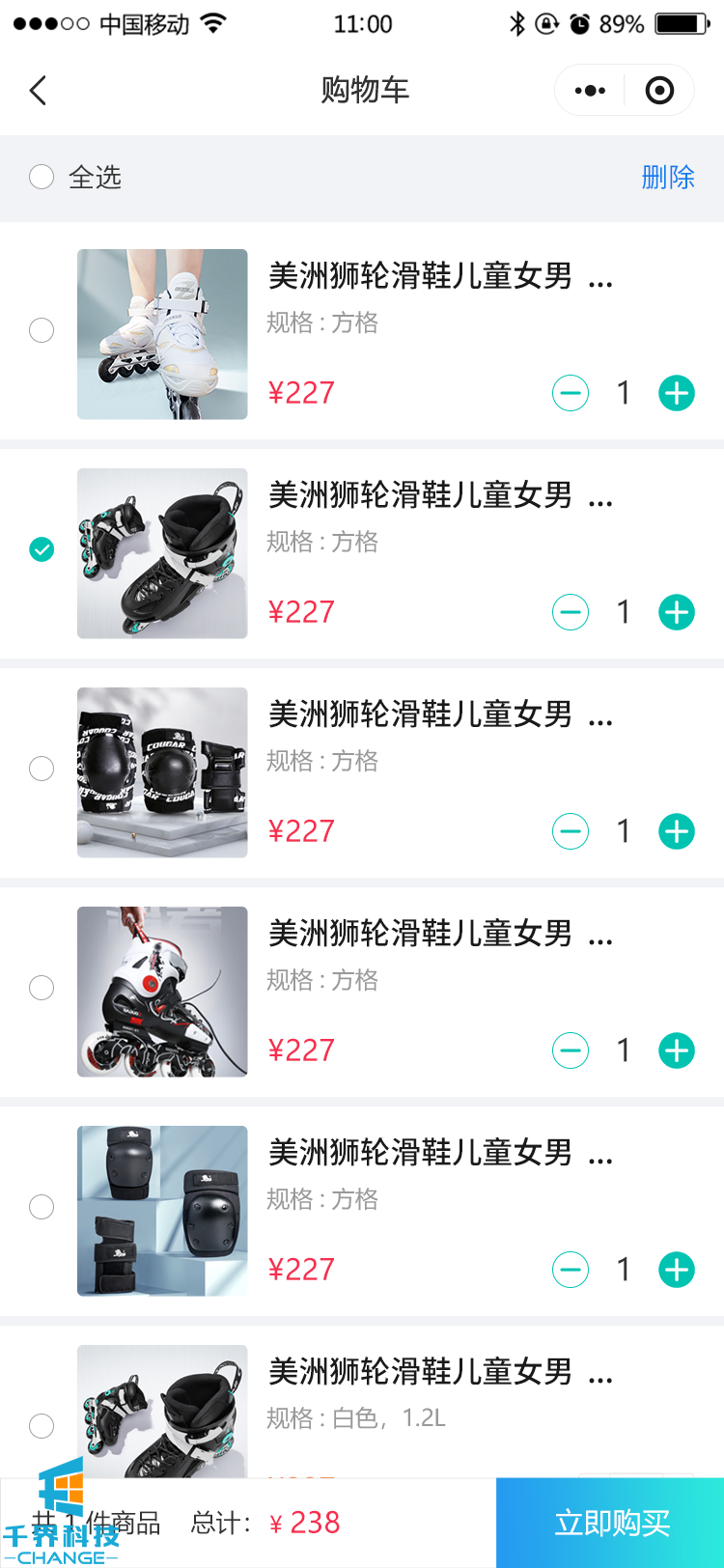Decrease quantity of the checked black skate item
The width and height of the screenshot is (724, 1568).
click(x=571, y=612)
